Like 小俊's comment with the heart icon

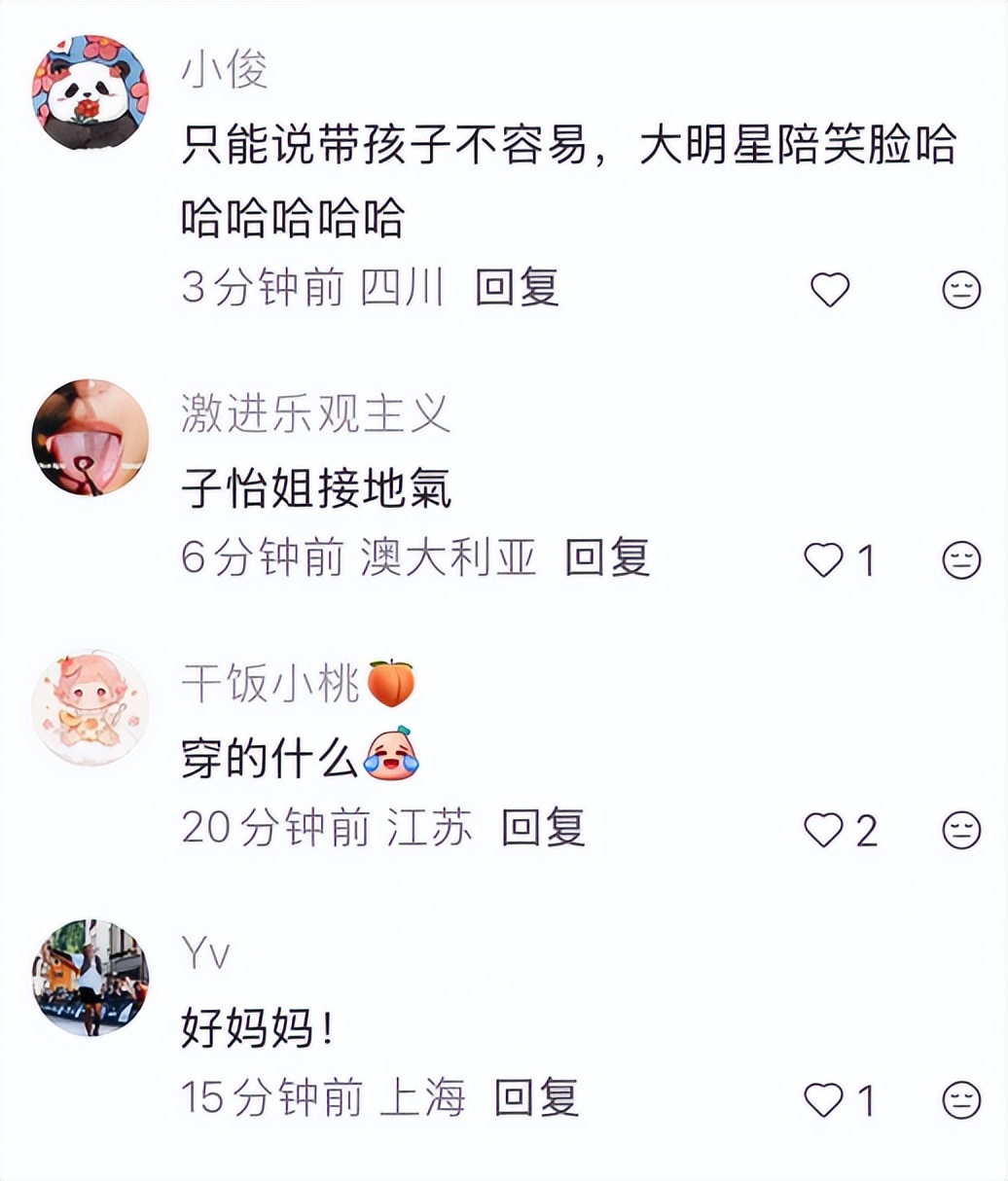(829, 288)
